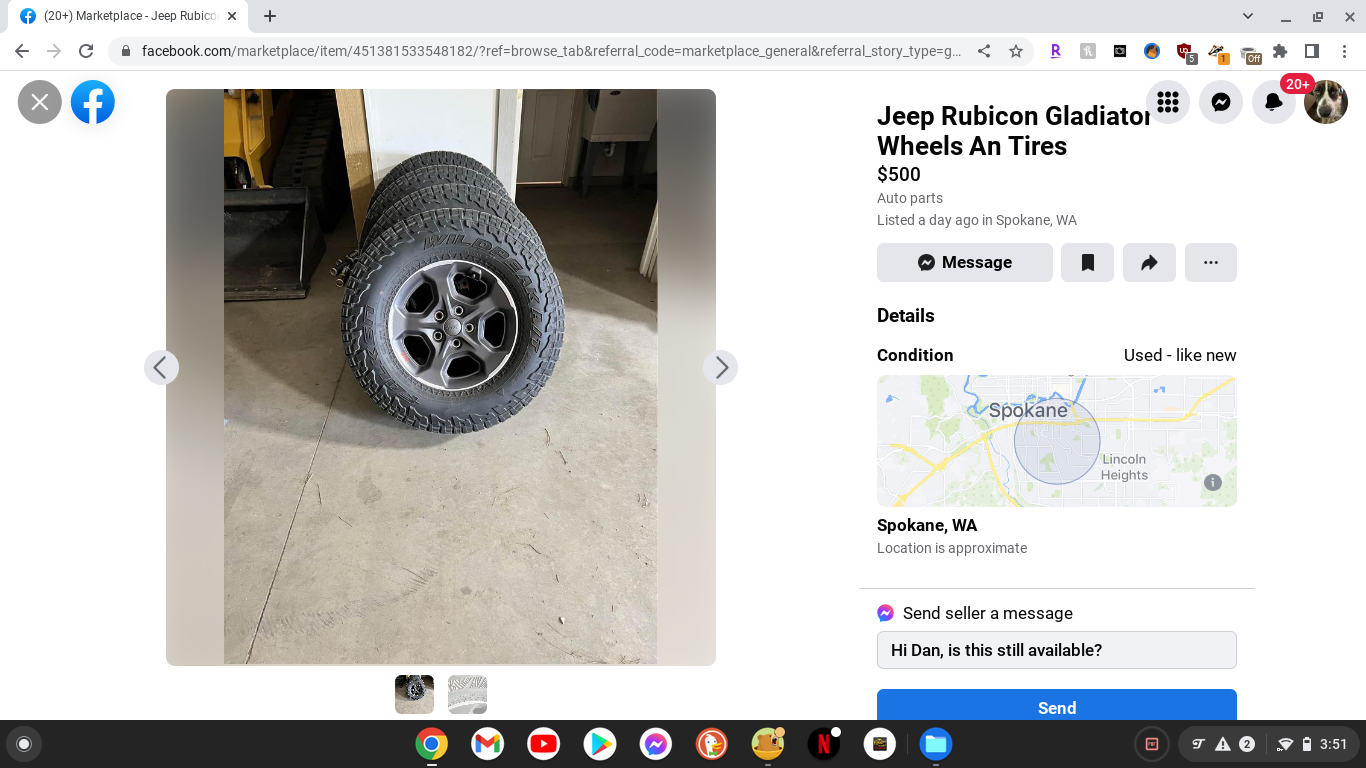The height and width of the screenshot is (768, 1366).
Task: Open Messenger from the top bar
Action: click(1220, 102)
